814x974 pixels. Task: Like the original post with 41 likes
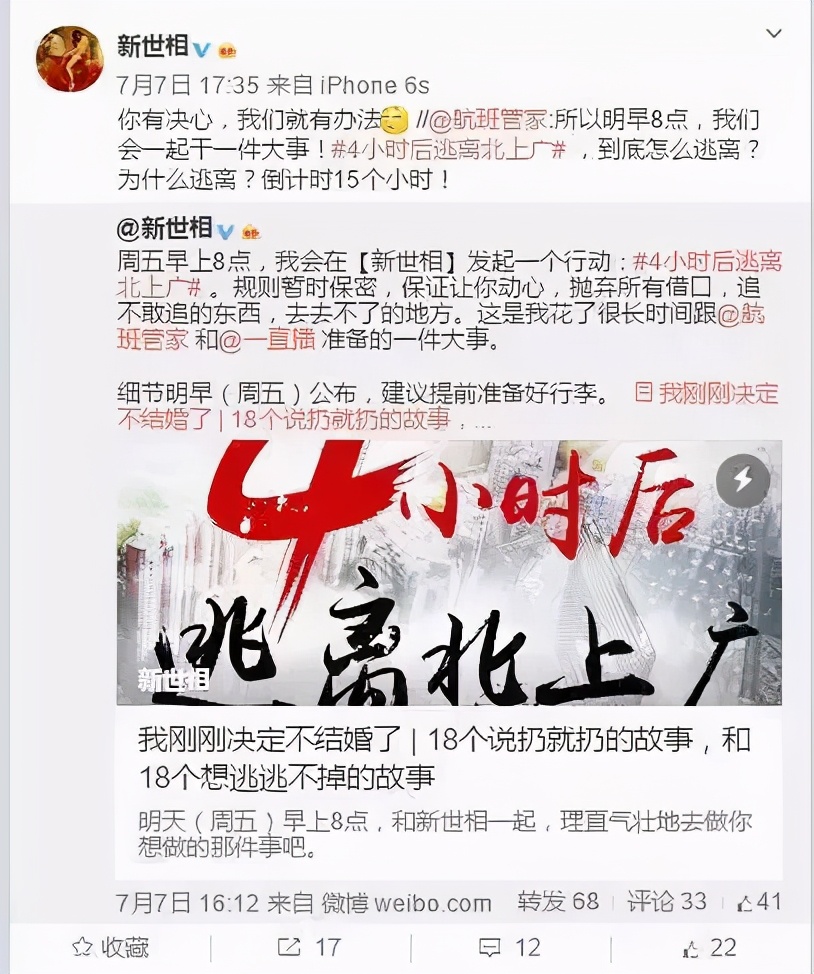[757, 902]
